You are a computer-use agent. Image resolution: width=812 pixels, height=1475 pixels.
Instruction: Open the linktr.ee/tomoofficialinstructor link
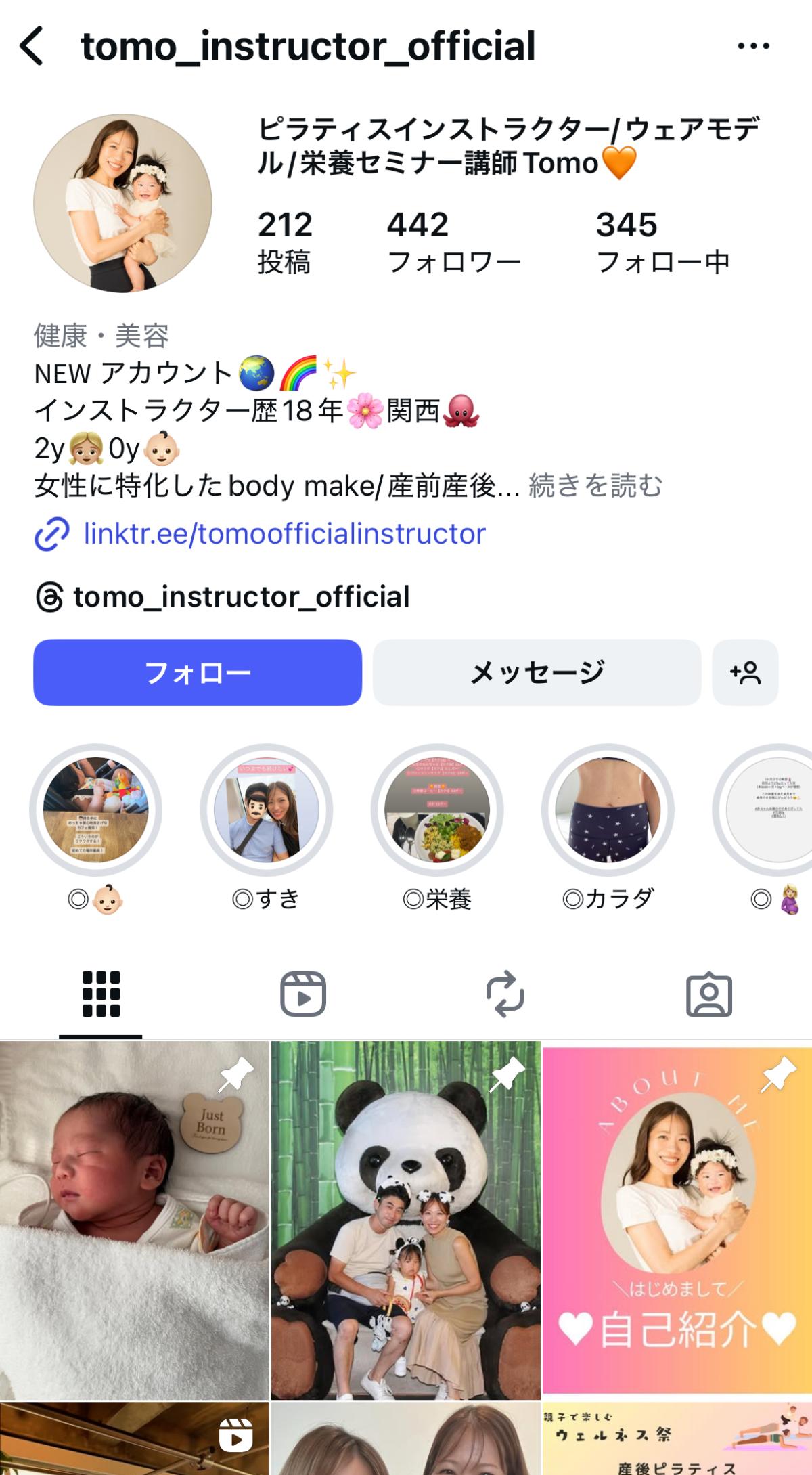(x=284, y=533)
